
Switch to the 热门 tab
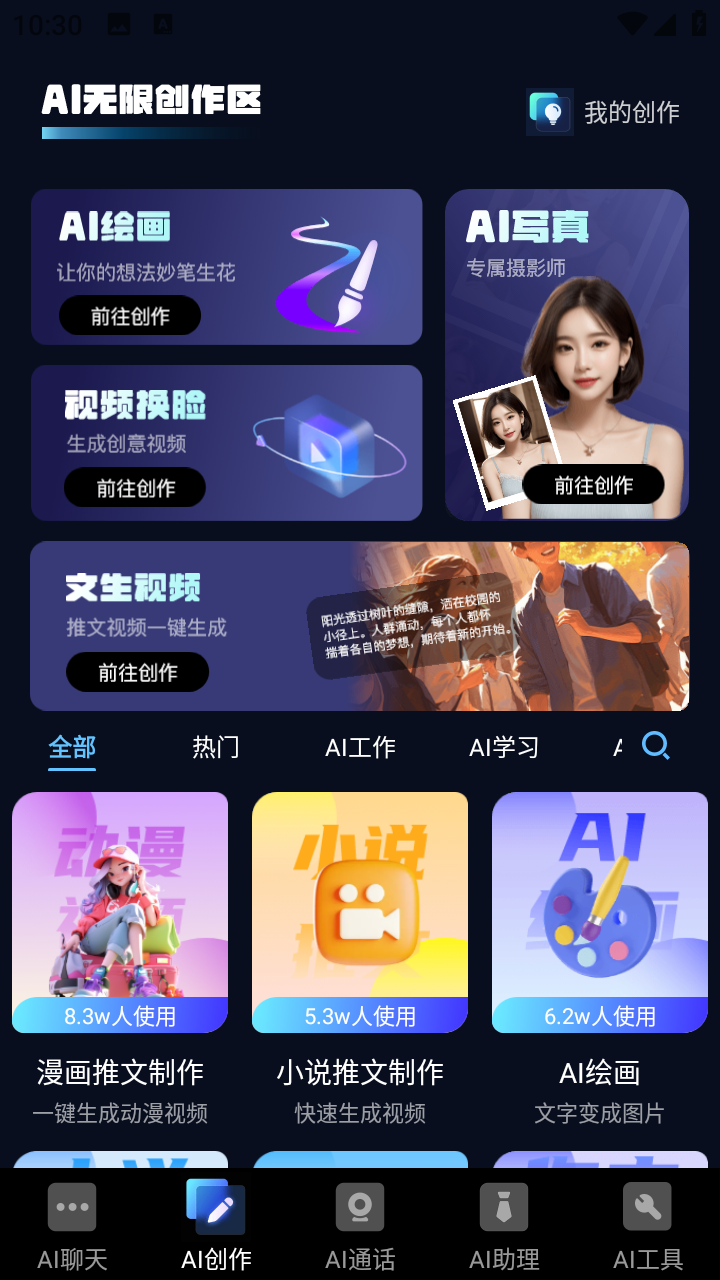[216, 747]
